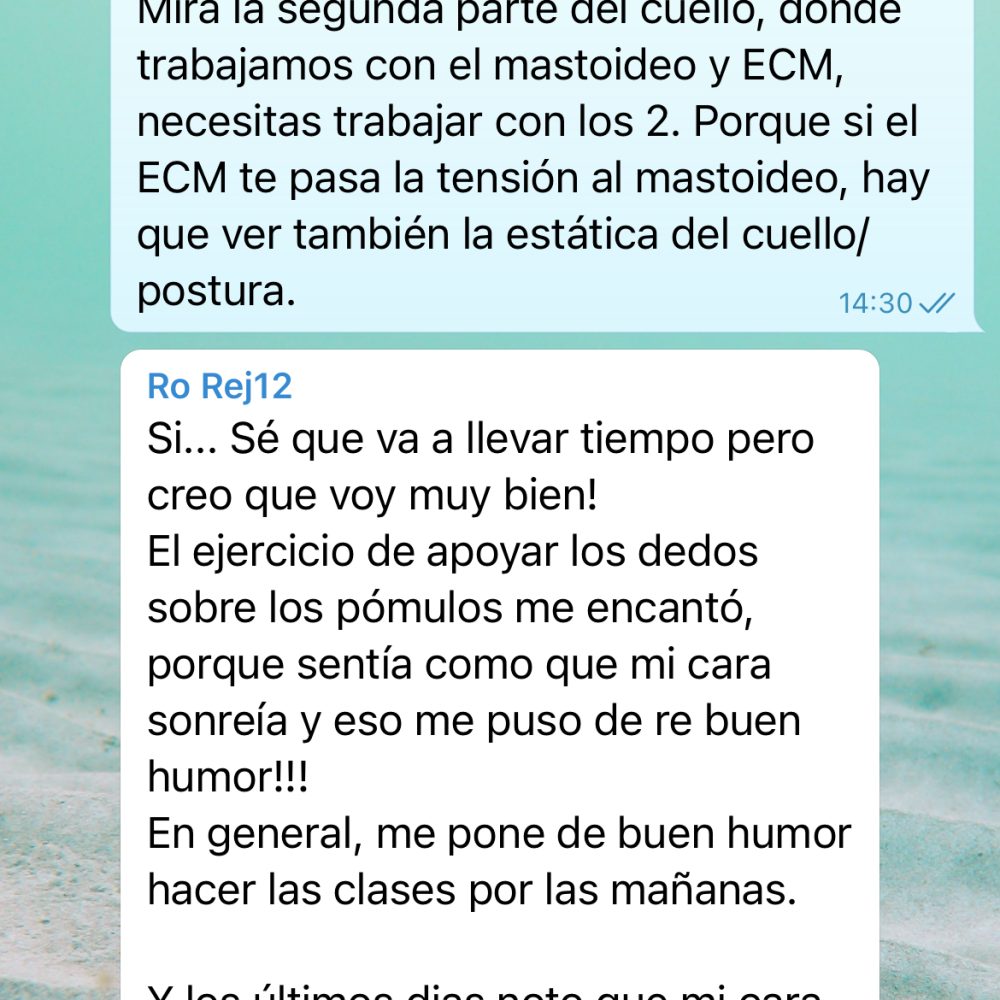The width and height of the screenshot is (1000, 1000).
Task: Open Ro Rej12's profile from sender name
Action: pyautogui.click(x=219, y=387)
